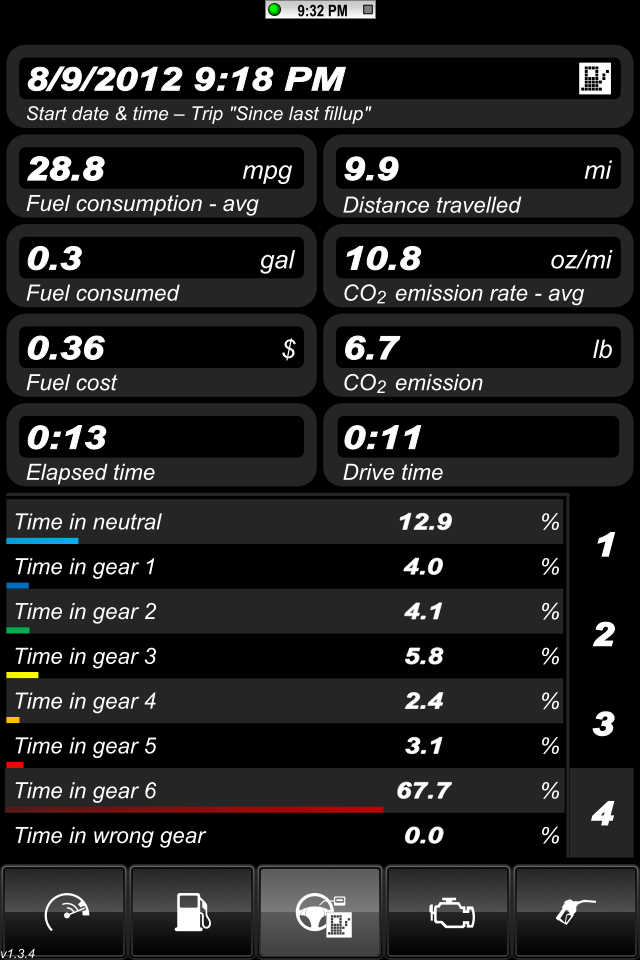Go to page 2 of trip data
Screen dimensions: 640x960
[604, 634]
